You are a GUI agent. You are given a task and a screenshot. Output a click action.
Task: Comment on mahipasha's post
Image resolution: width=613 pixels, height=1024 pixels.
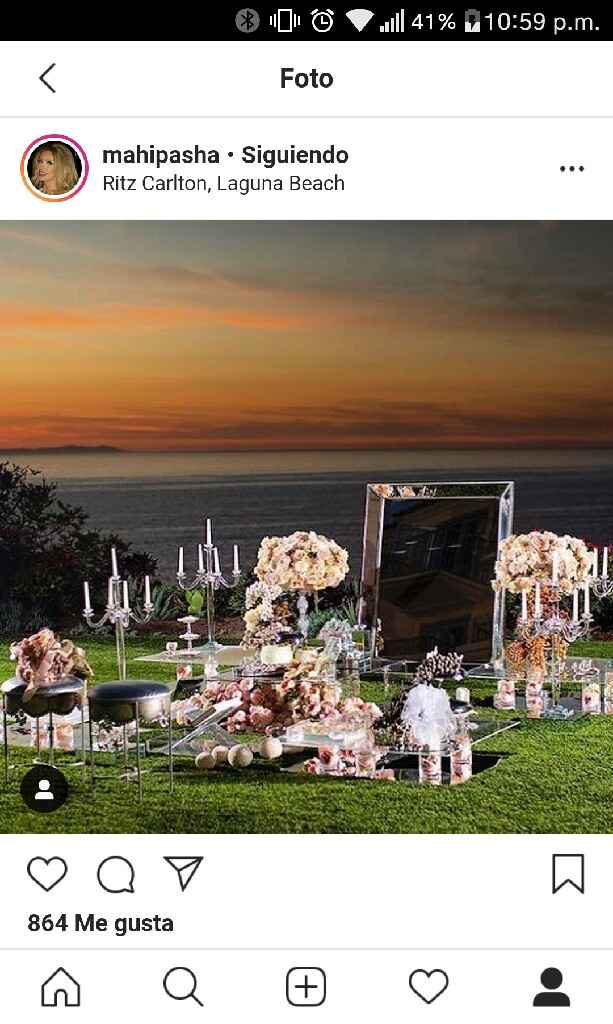pos(116,874)
